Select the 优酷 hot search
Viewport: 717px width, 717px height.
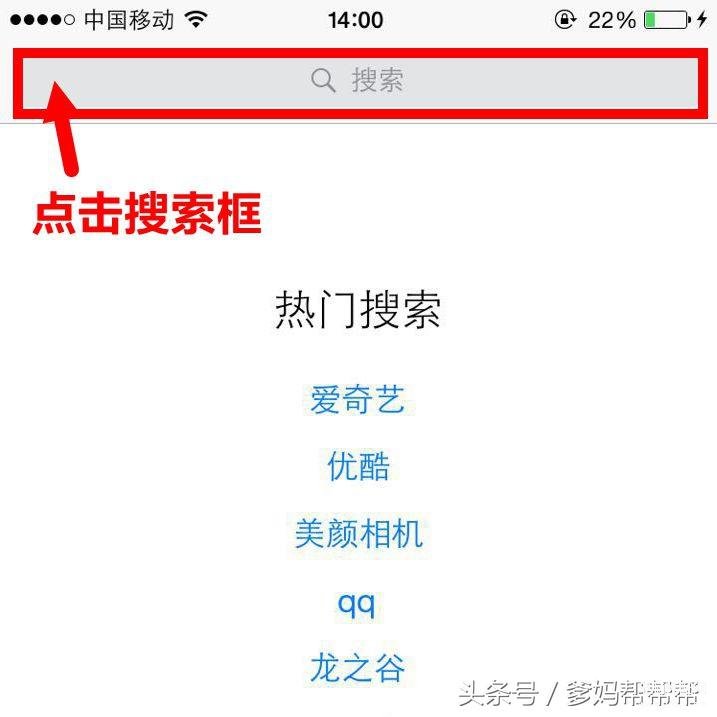[x=358, y=467]
